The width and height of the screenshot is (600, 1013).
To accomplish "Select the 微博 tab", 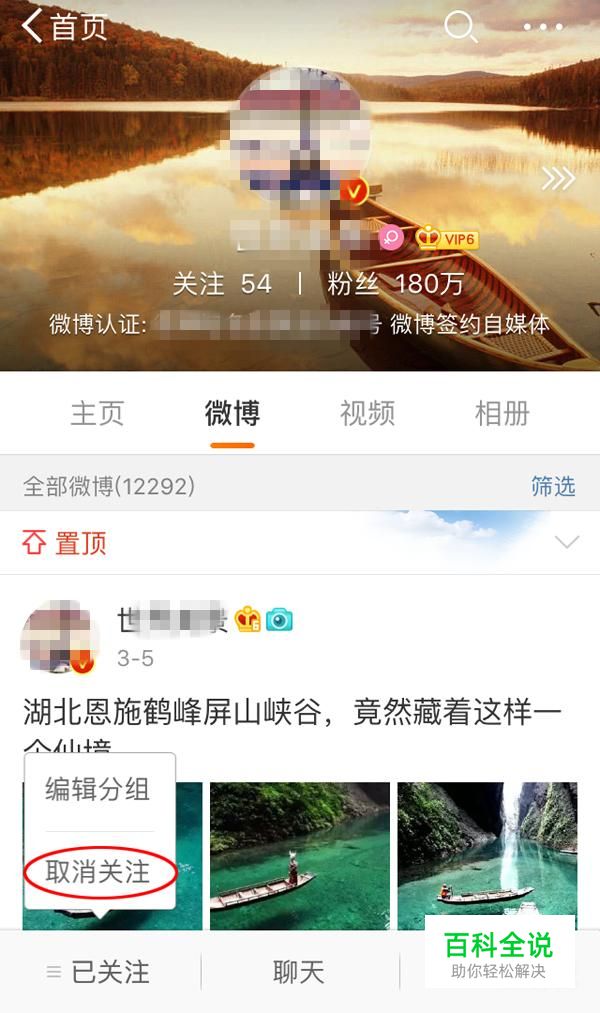I will [233, 413].
